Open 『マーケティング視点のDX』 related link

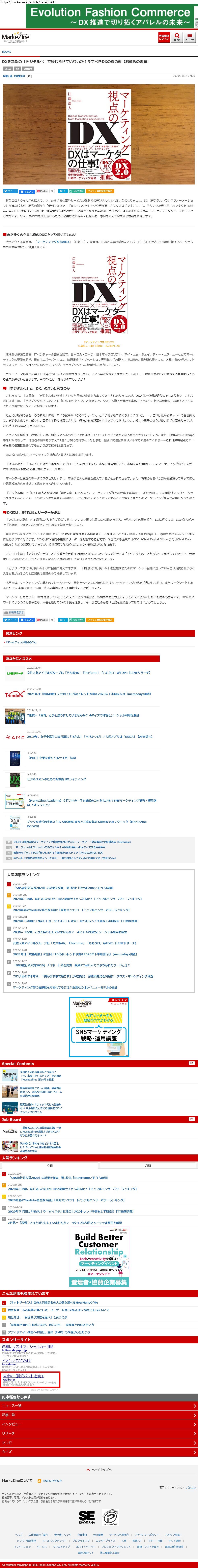[x=21, y=642]
